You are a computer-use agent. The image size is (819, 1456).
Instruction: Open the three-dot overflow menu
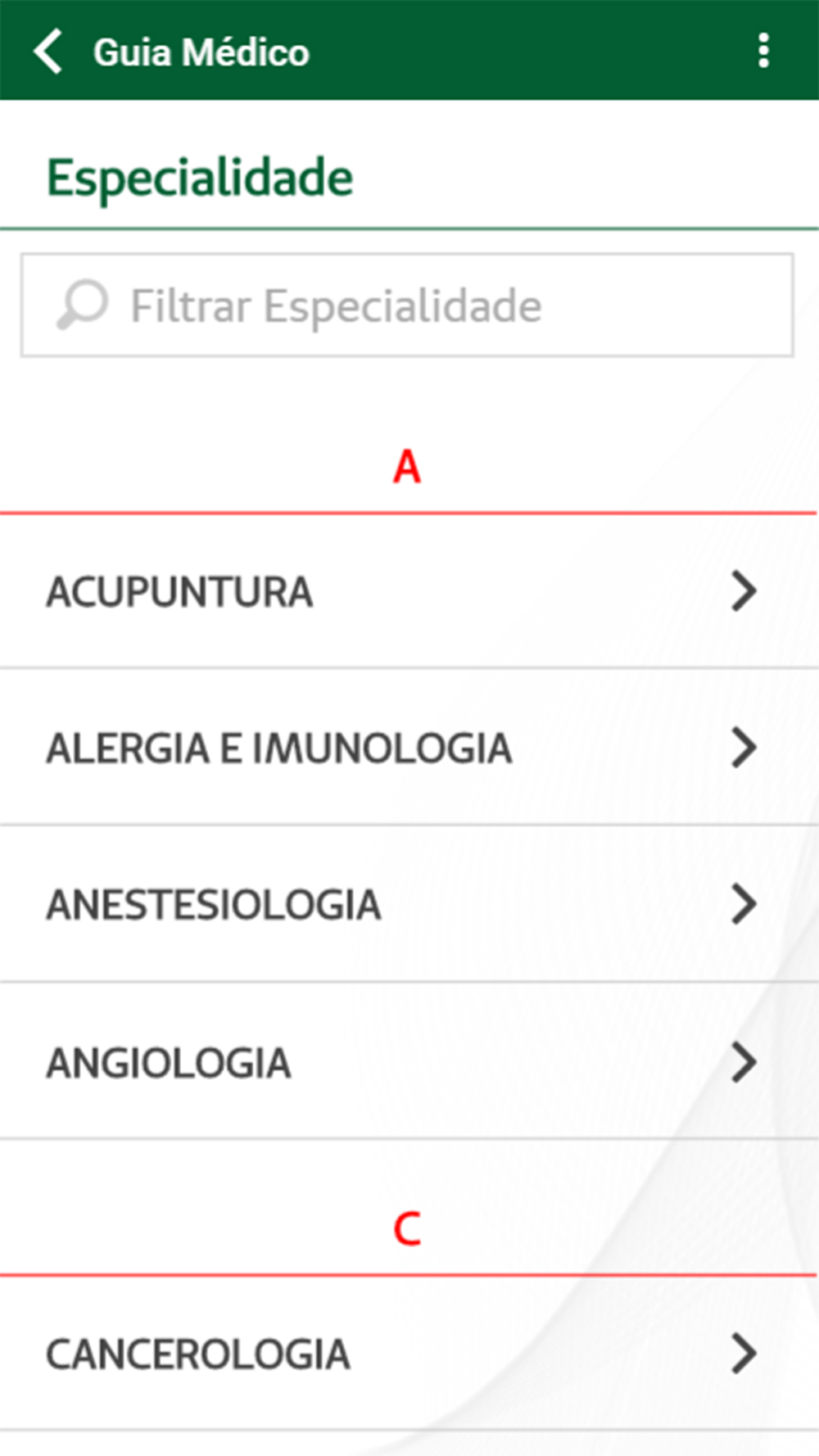click(763, 51)
